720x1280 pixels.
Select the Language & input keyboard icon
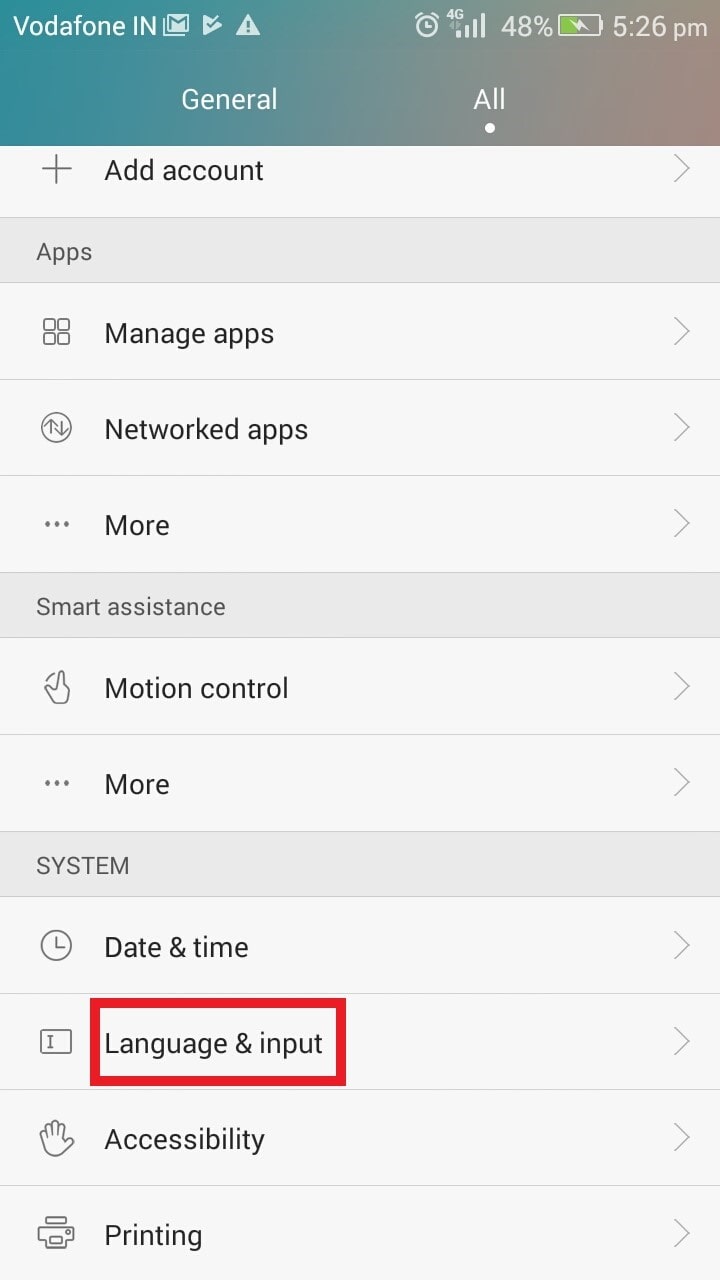pyautogui.click(x=57, y=1041)
